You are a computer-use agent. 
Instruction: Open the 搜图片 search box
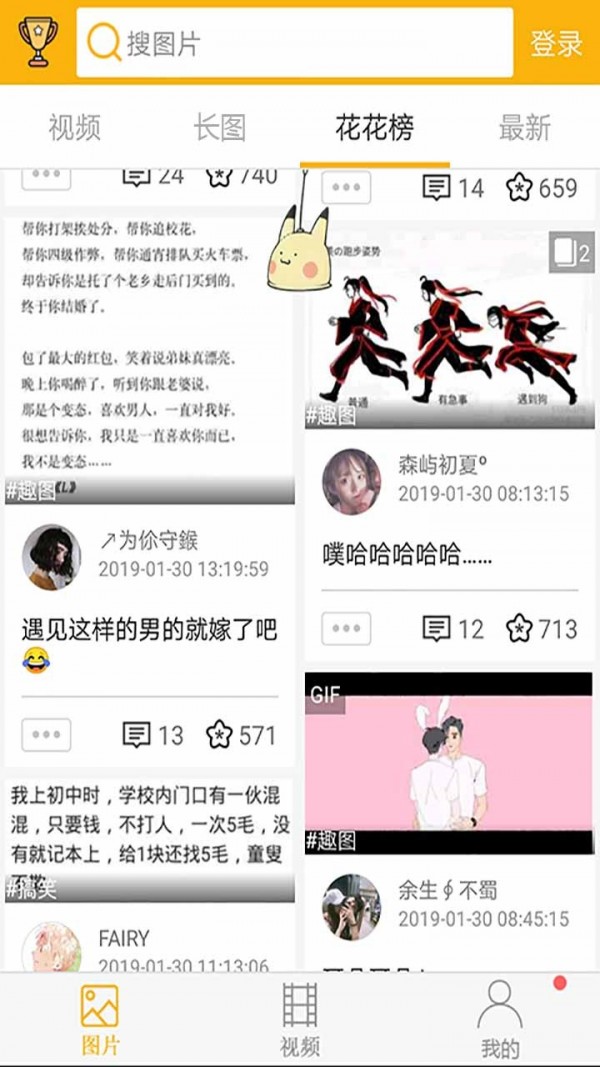pos(295,43)
